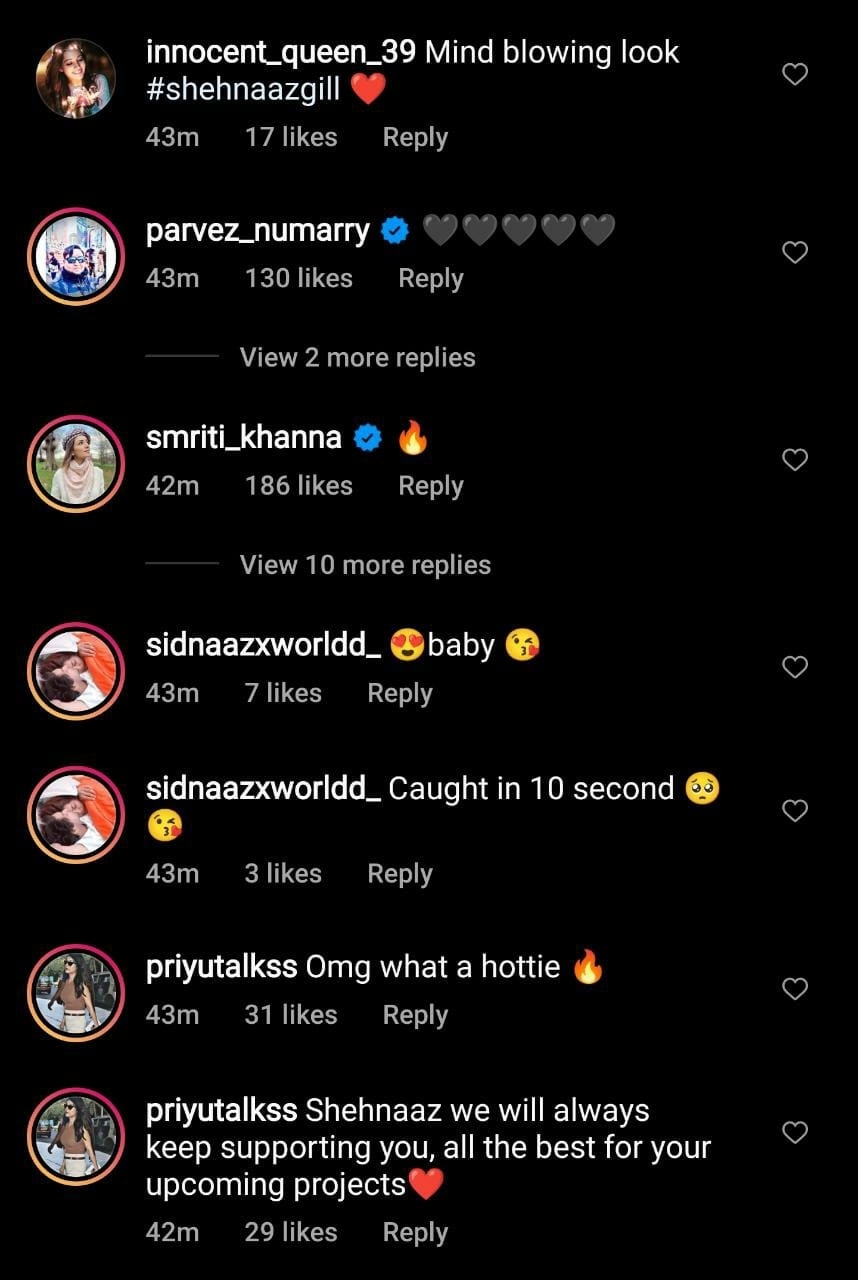
Task: Like sidnaazxworldd_'s 'baby' comment
Action: tap(794, 667)
